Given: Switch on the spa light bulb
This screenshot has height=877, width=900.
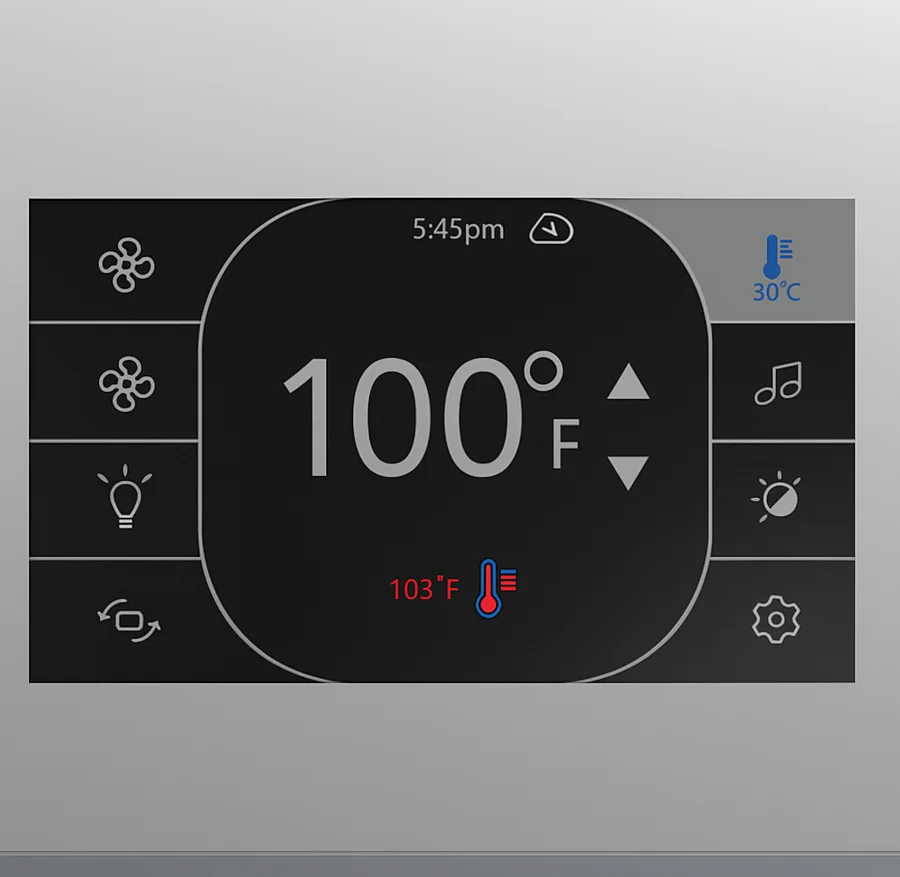Looking at the screenshot, I should pyautogui.click(x=124, y=497).
